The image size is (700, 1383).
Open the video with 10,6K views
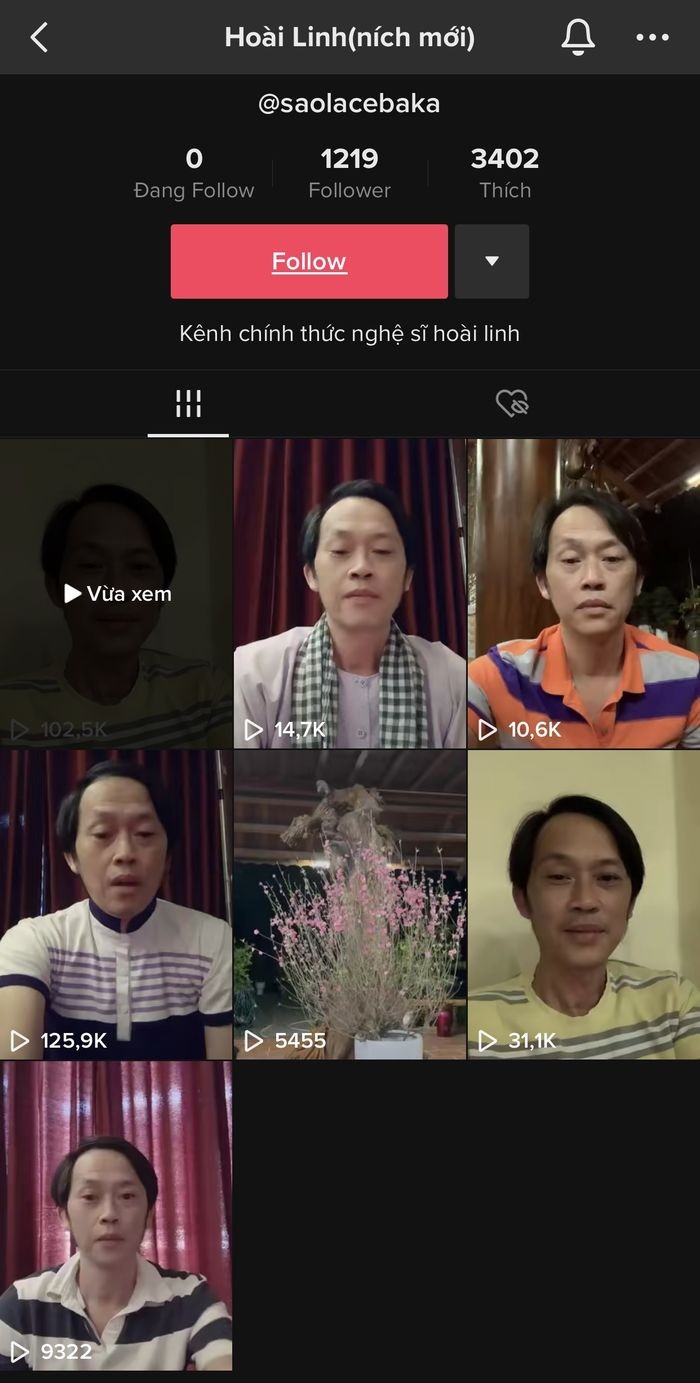coord(584,594)
